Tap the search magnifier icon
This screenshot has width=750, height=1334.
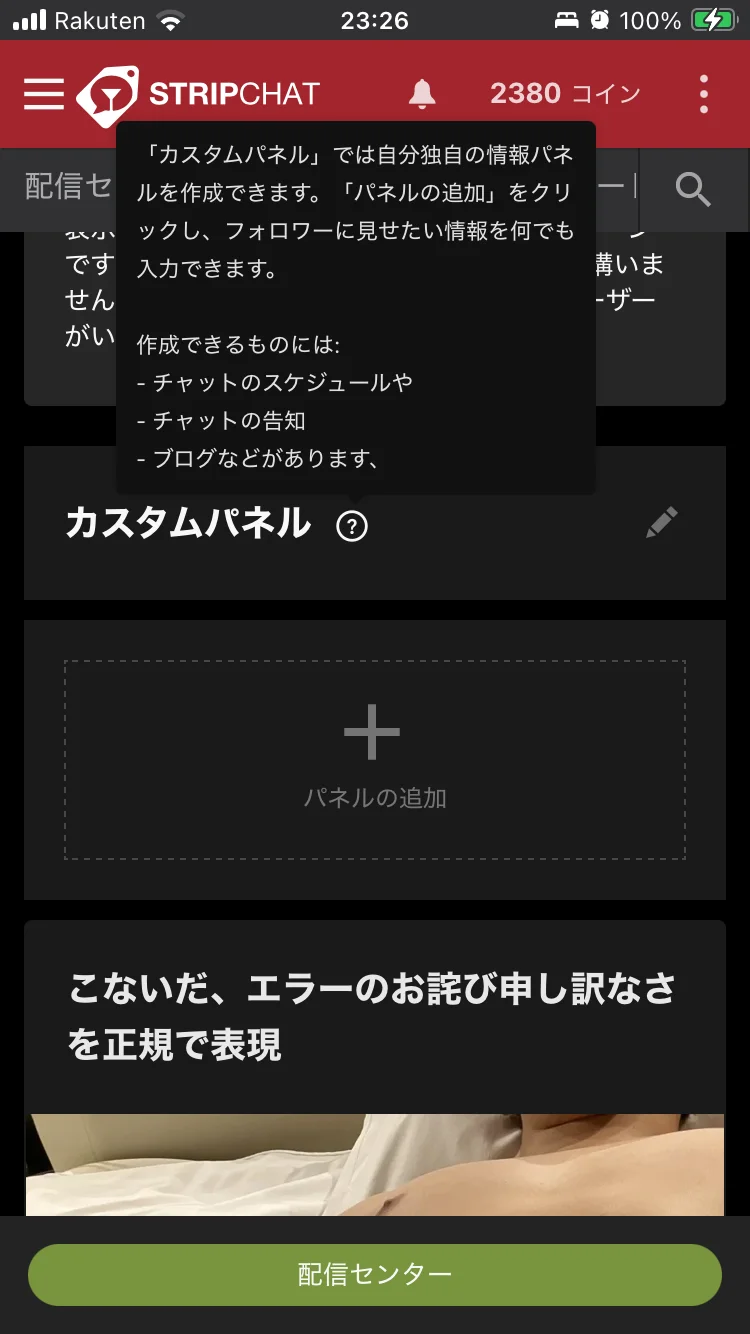tap(693, 188)
